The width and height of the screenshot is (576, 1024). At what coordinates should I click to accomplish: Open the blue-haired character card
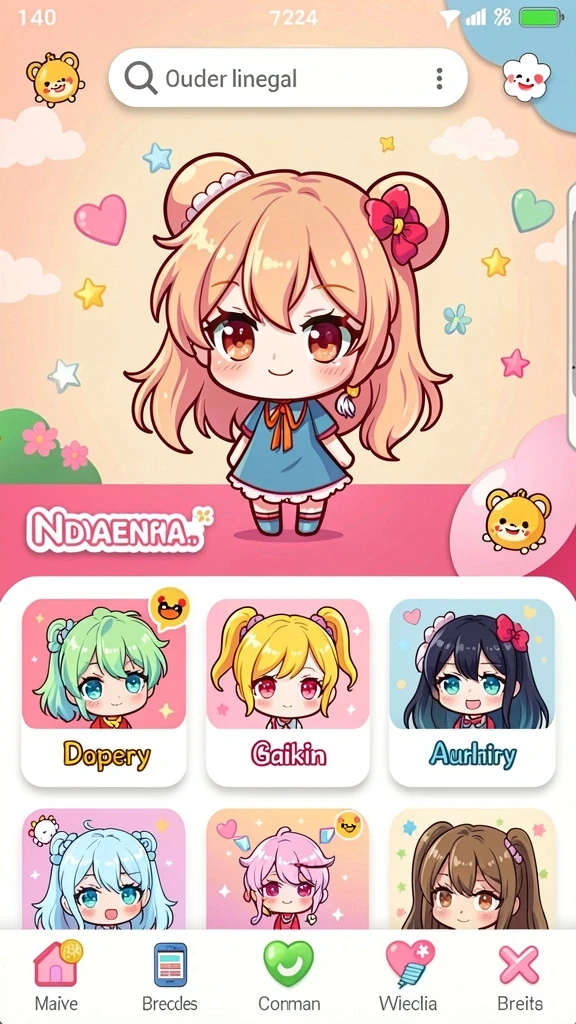point(104,869)
